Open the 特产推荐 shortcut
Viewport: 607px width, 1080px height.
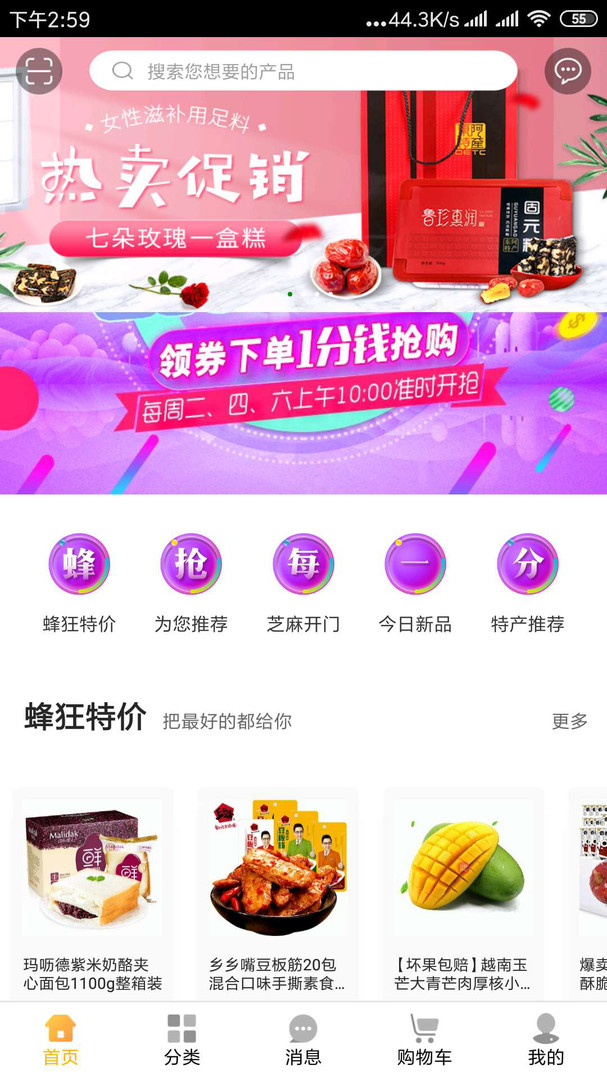(527, 582)
